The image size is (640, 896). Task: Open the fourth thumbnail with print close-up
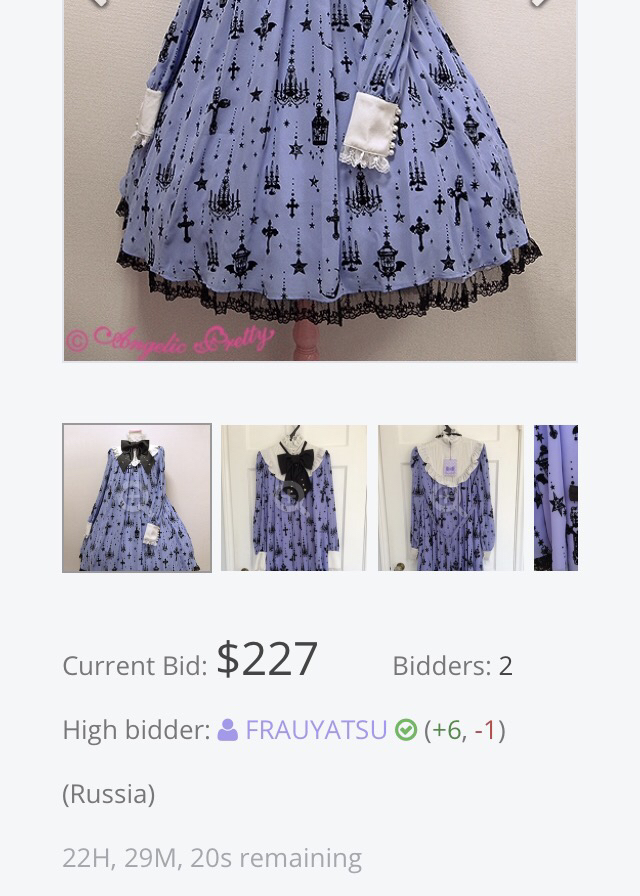coord(556,498)
